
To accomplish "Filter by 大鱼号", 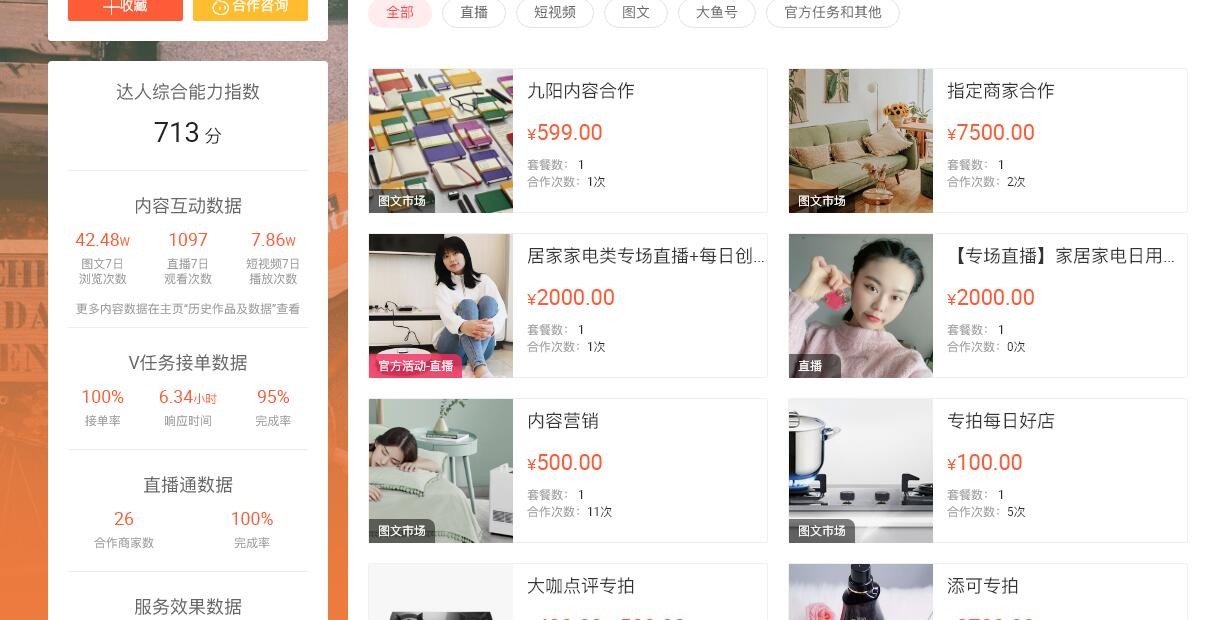I will [x=716, y=13].
